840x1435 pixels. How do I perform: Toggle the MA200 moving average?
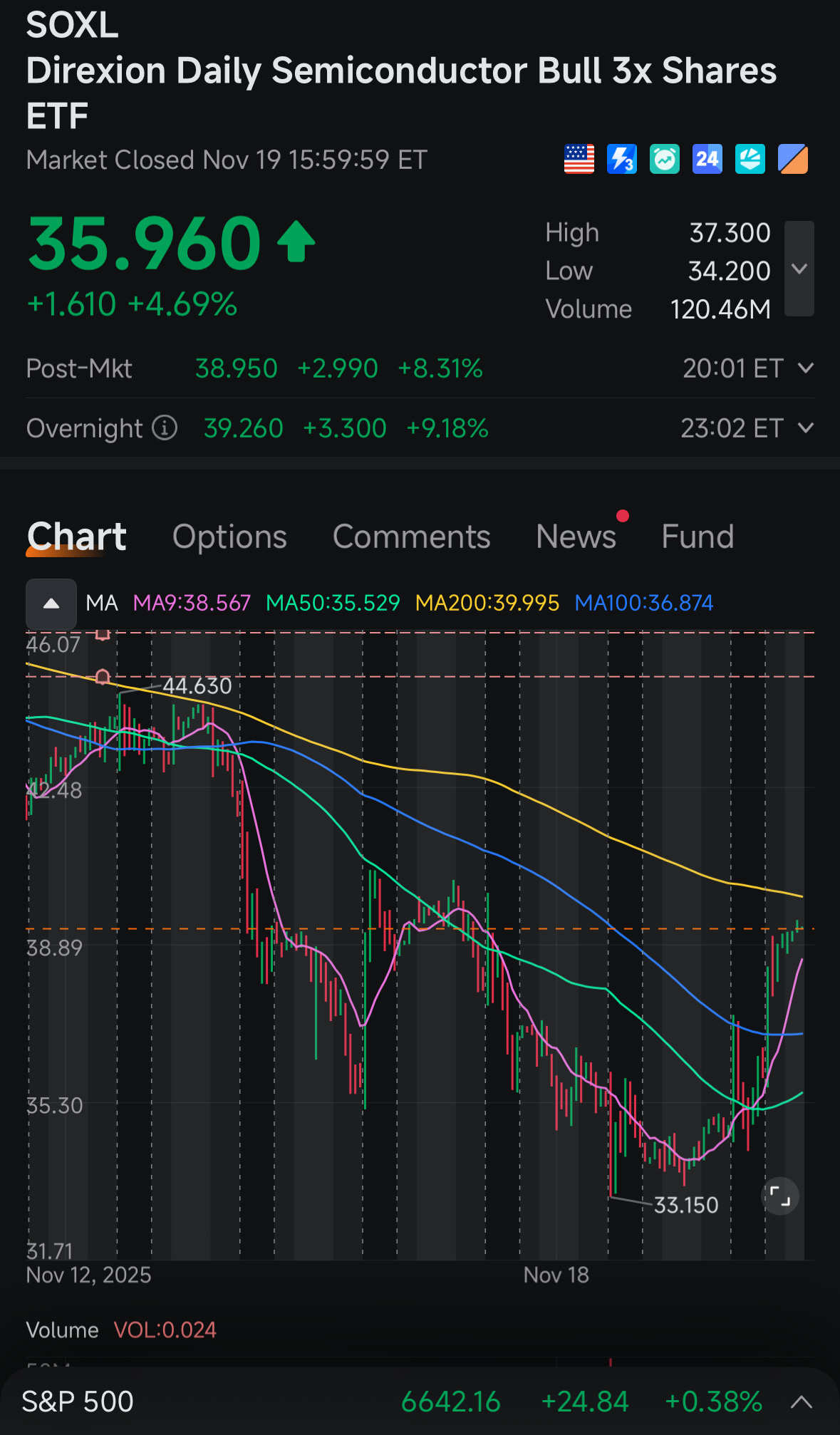(x=487, y=603)
